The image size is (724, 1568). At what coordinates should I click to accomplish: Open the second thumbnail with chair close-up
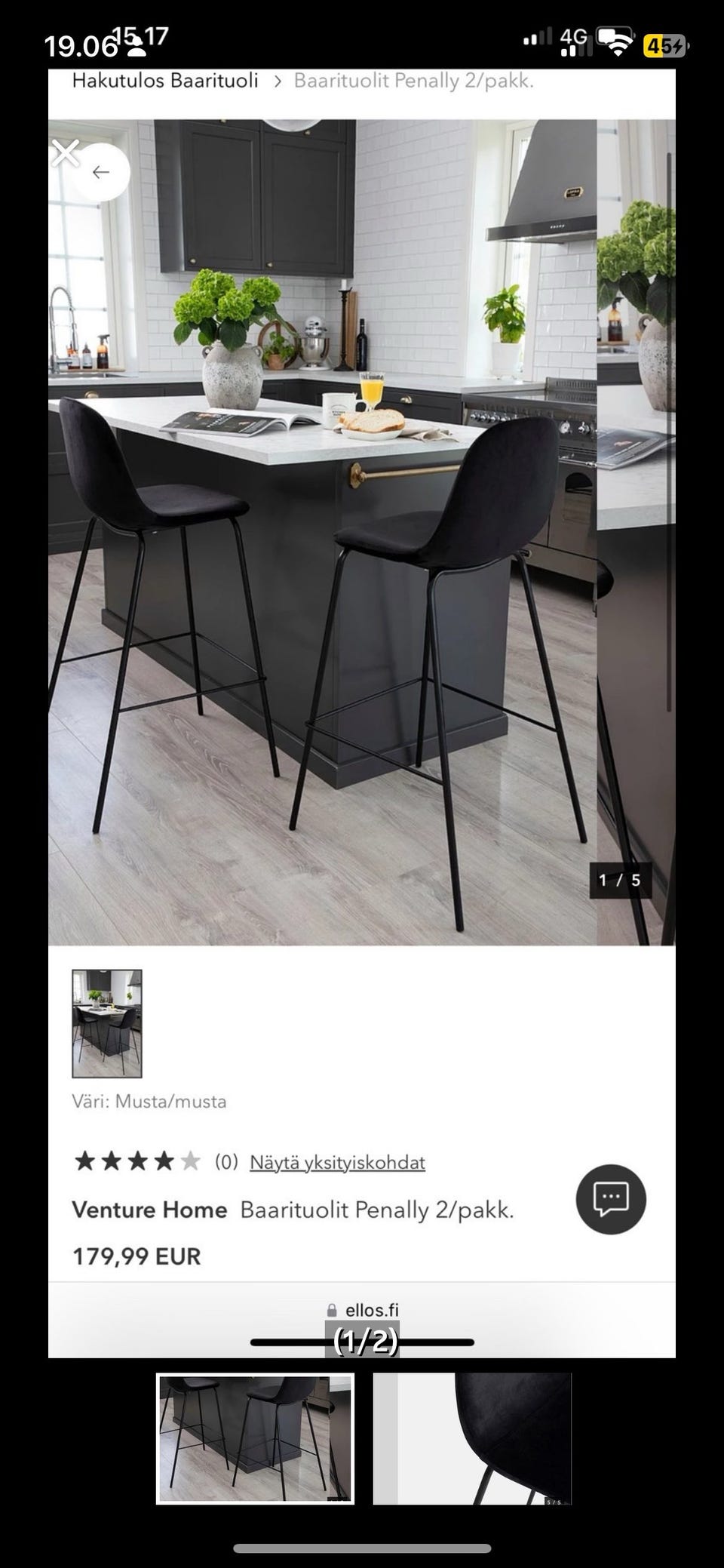pyautogui.click(x=473, y=1439)
